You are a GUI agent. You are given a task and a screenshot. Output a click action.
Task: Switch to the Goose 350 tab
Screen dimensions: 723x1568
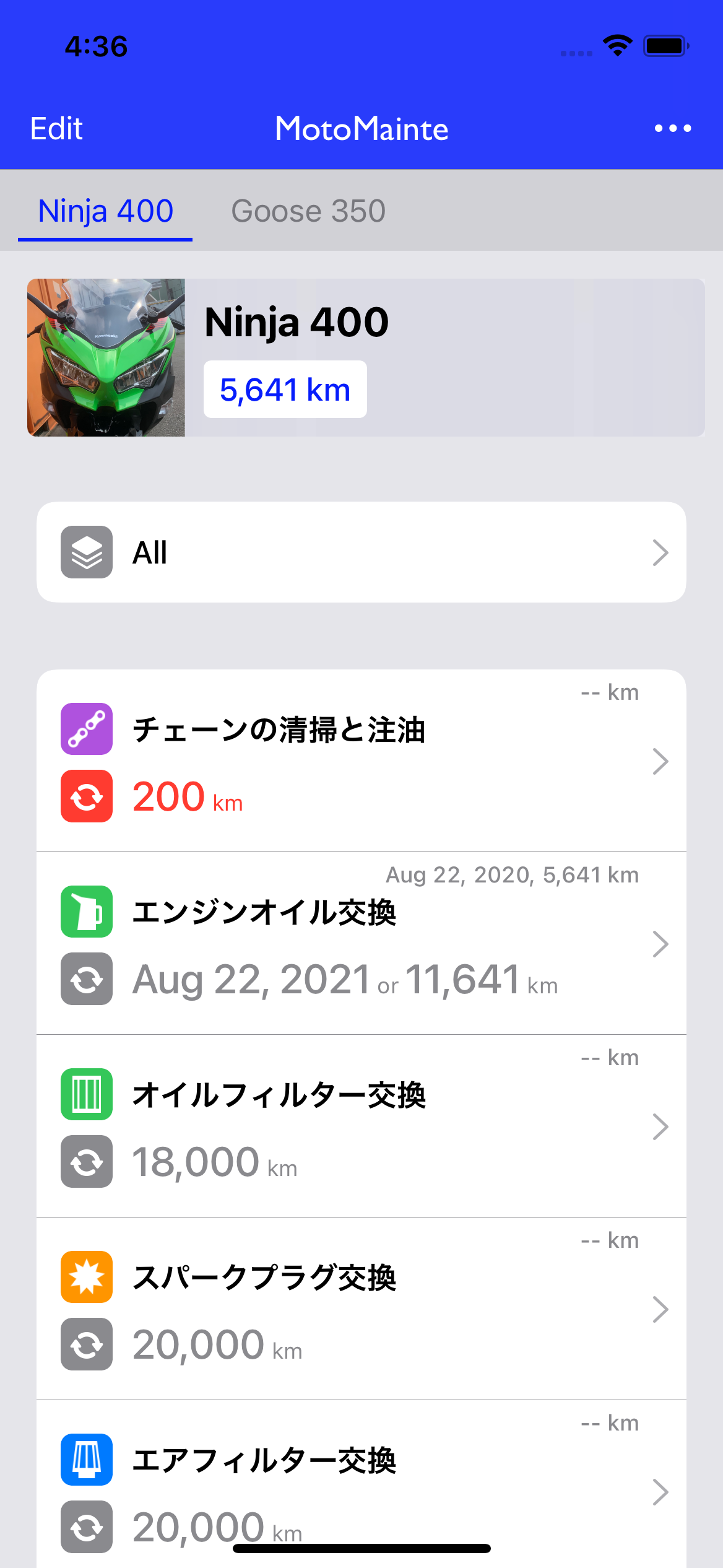(x=308, y=211)
